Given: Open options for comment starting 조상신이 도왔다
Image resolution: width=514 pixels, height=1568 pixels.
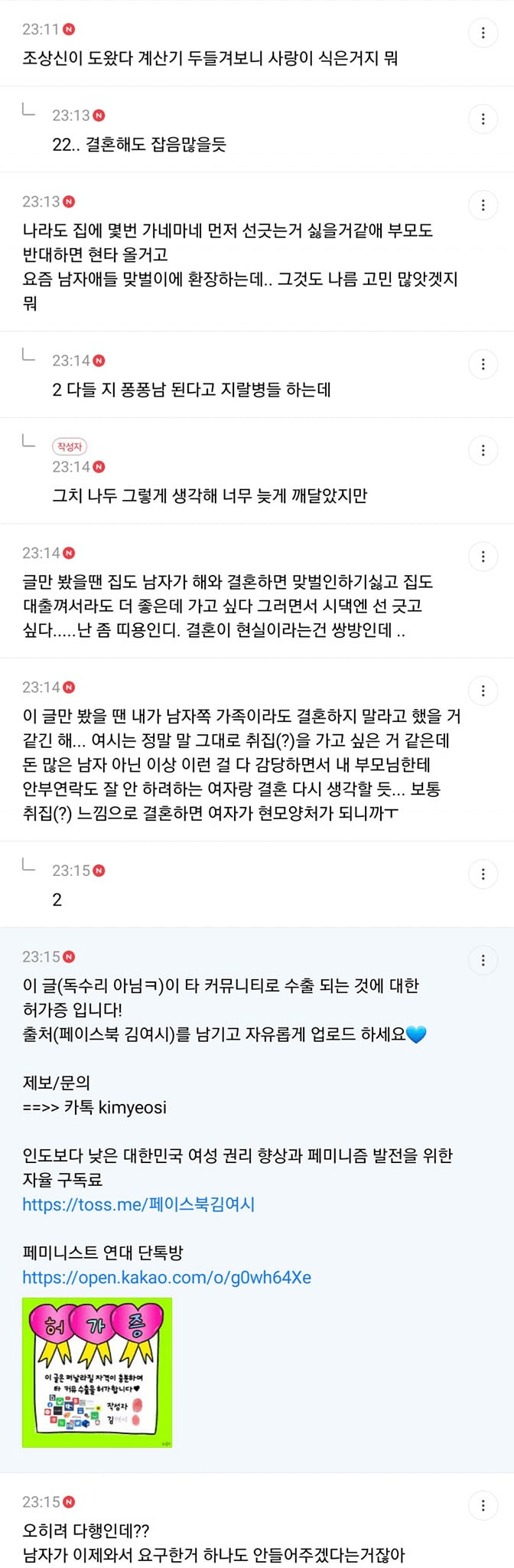Looking at the screenshot, I should point(483,33).
